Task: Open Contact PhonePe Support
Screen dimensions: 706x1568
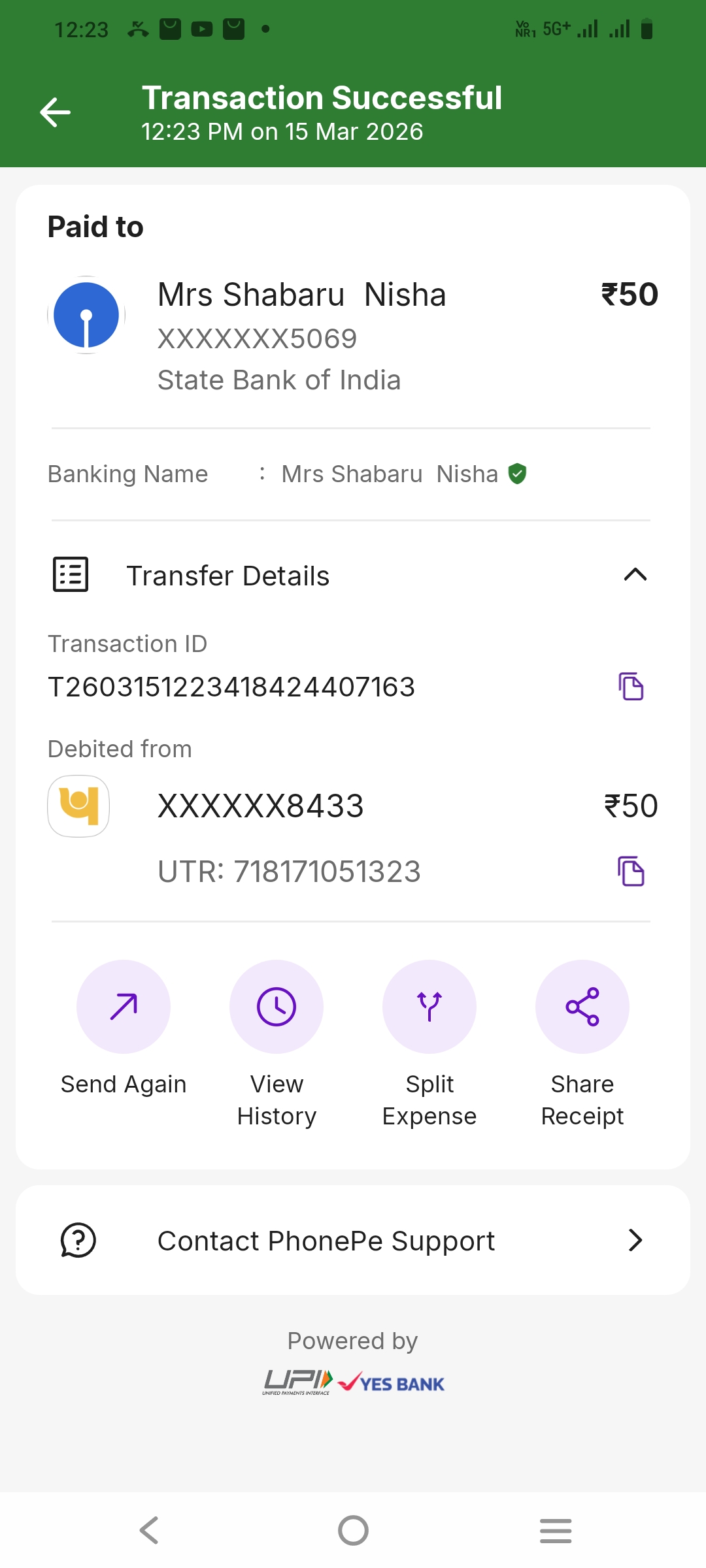Action: pyautogui.click(x=353, y=1240)
